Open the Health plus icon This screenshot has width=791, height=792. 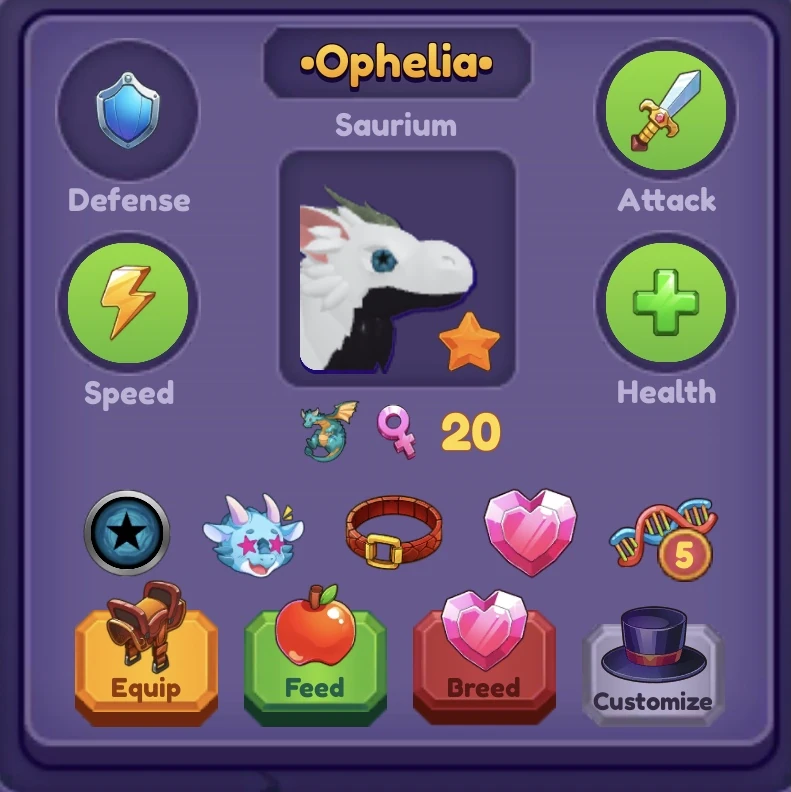point(665,302)
